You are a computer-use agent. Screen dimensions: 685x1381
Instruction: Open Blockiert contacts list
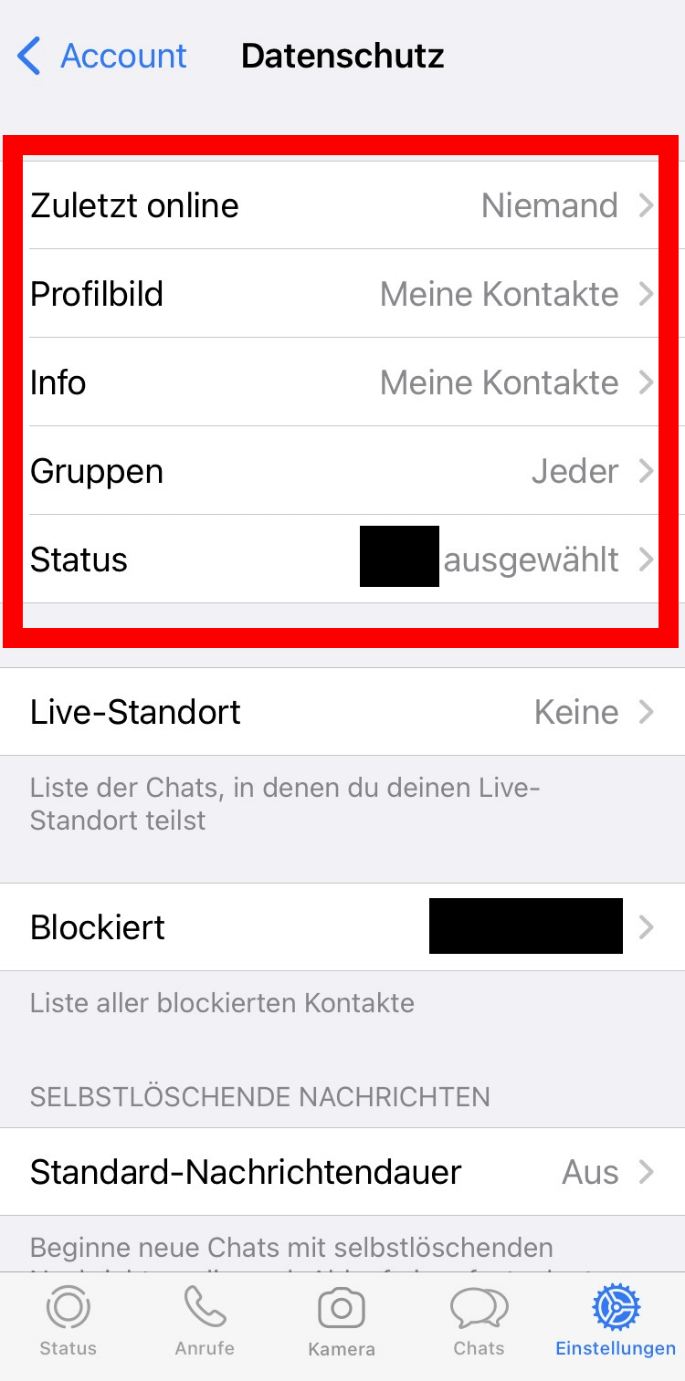point(342,927)
